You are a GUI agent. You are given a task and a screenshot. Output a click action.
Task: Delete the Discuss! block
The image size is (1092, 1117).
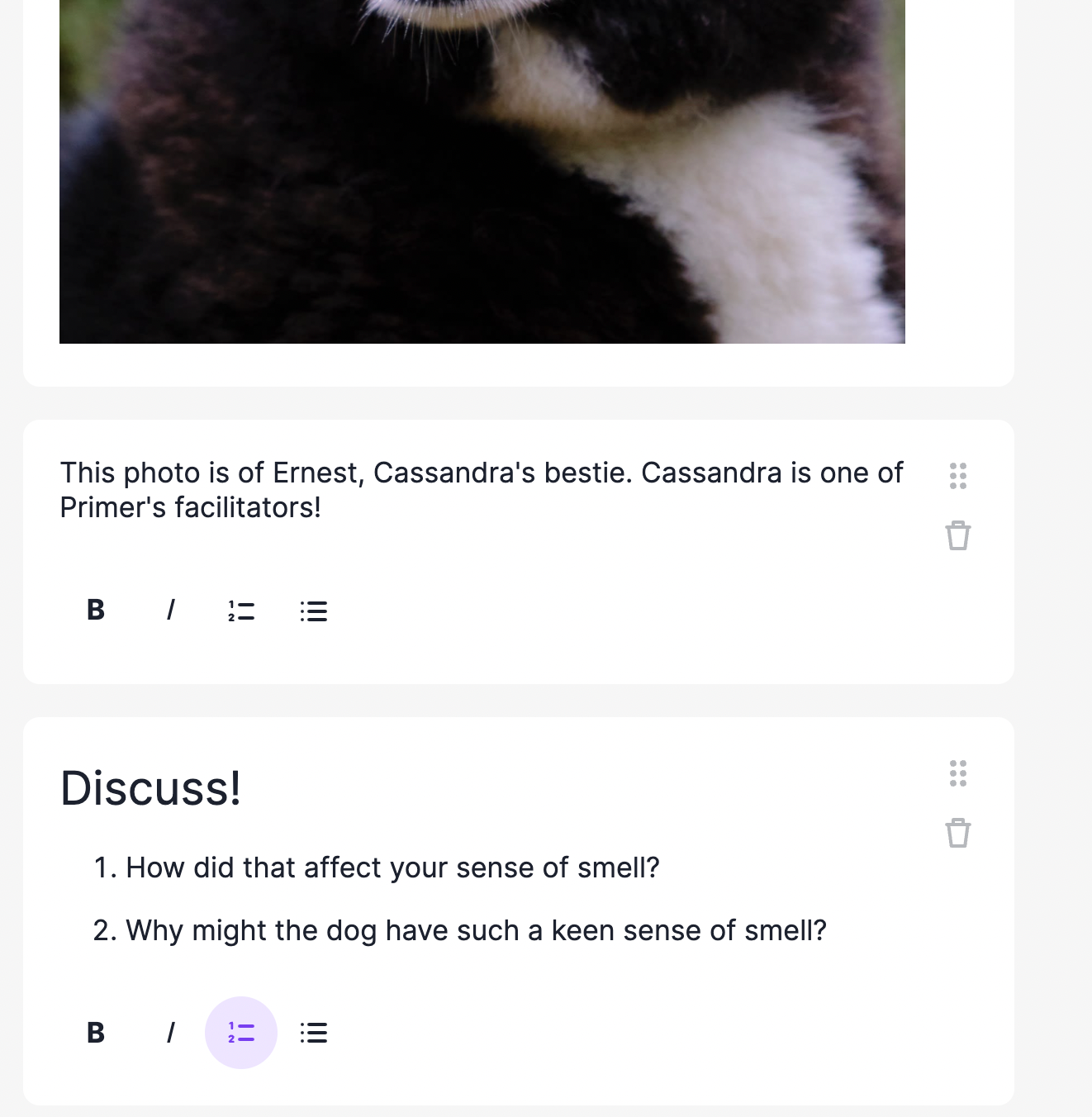(x=957, y=833)
